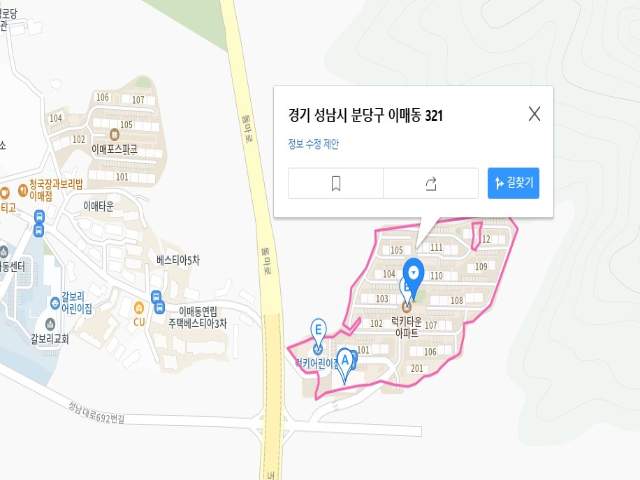
Task: Select map marker A
Action: 346,359
